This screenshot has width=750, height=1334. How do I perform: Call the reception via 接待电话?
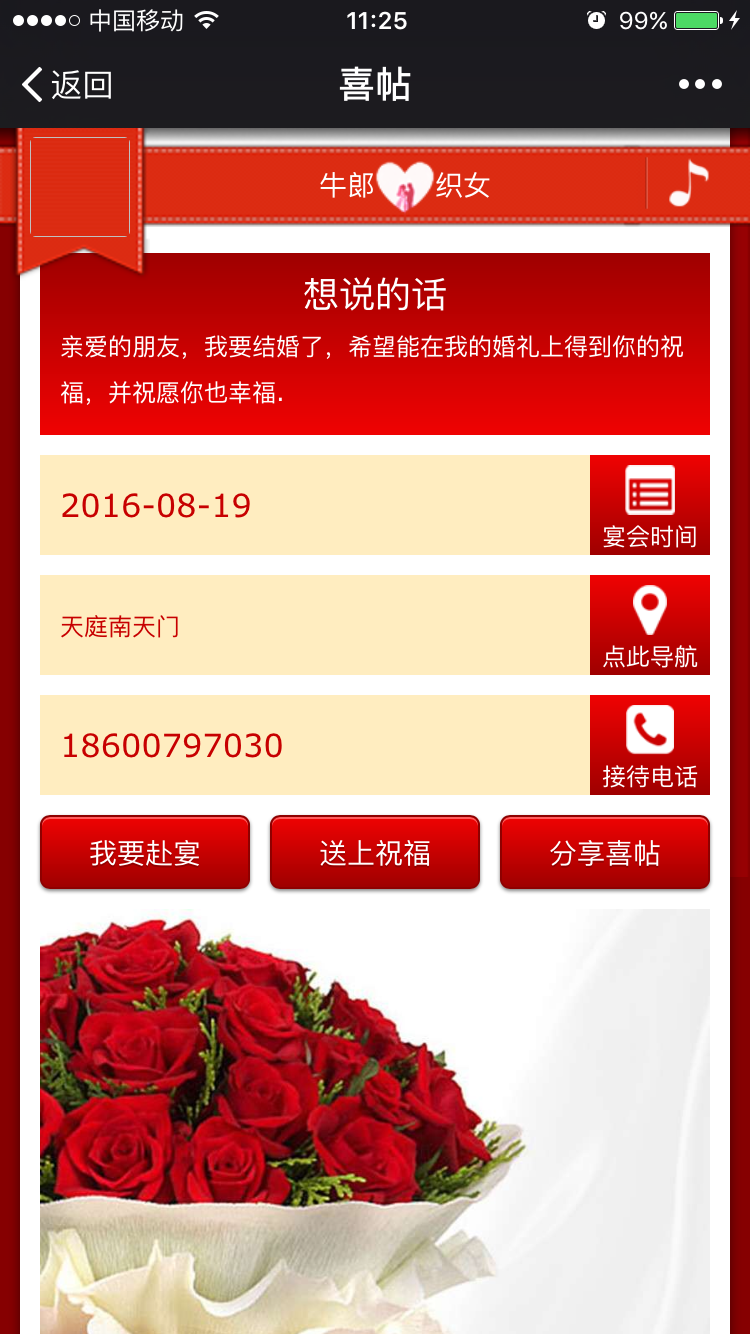tap(650, 745)
